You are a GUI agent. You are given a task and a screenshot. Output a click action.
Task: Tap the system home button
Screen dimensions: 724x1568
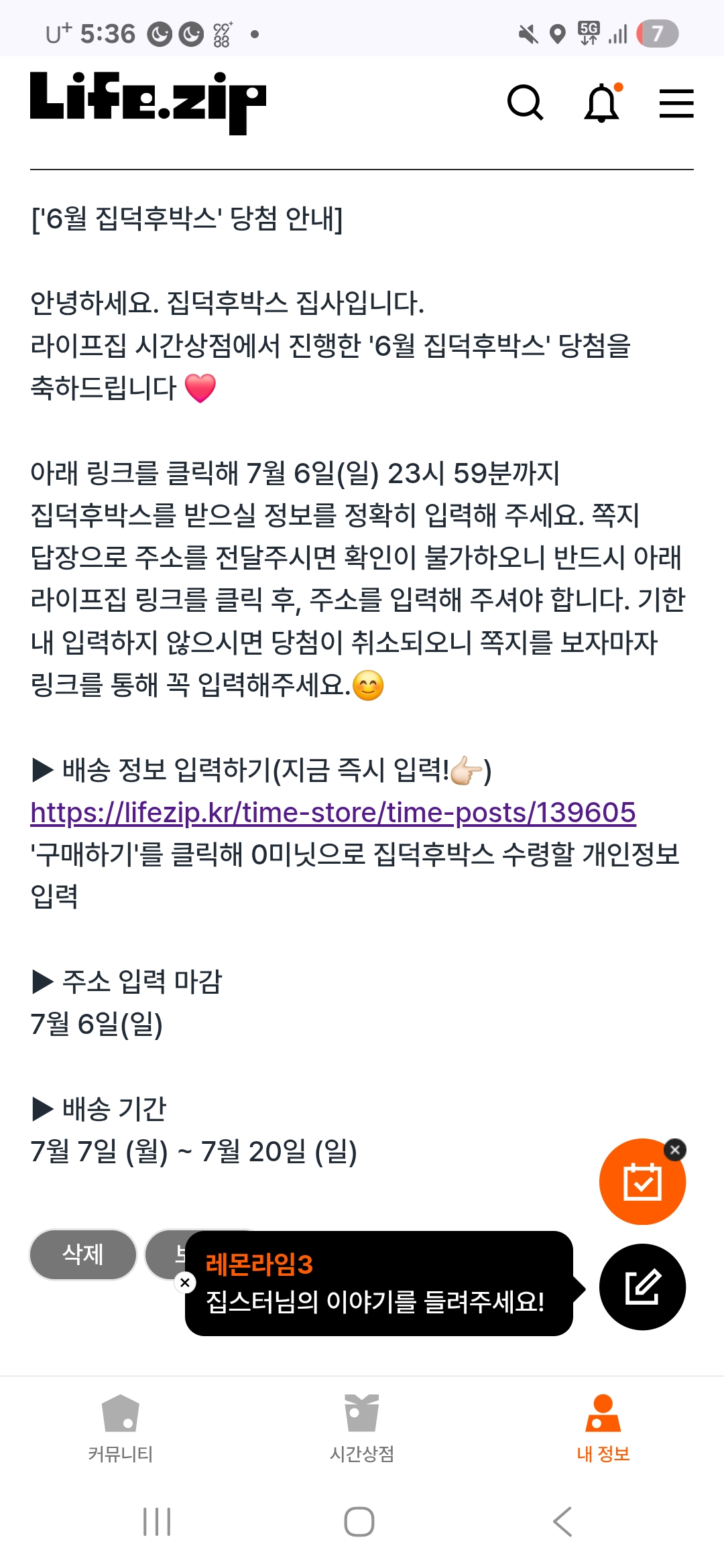[x=359, y=1522]
